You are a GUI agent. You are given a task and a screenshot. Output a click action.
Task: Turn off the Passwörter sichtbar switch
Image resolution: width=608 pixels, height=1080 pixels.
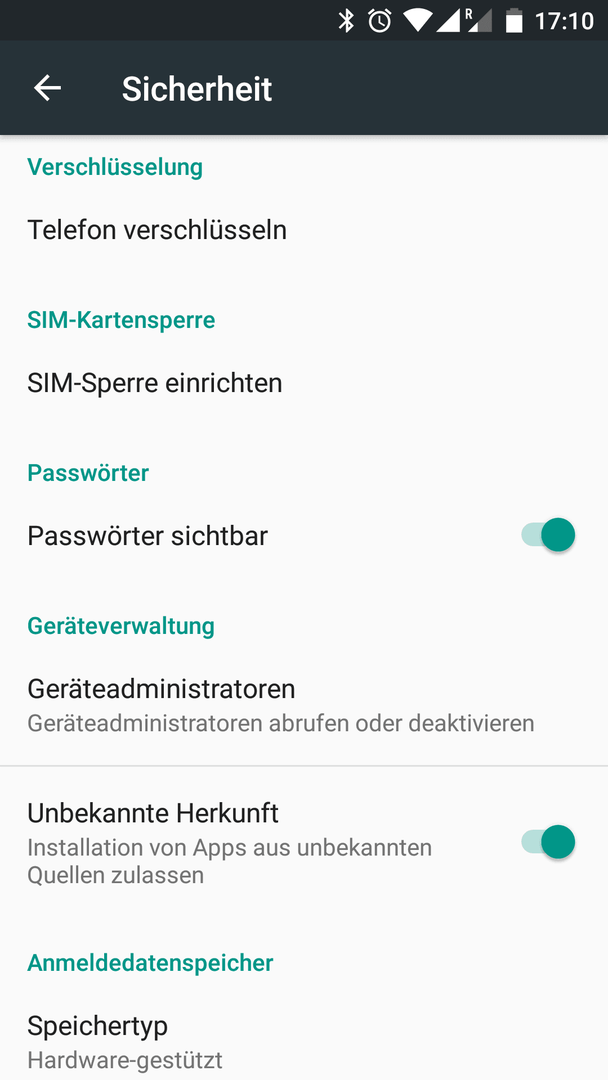tap(548, 535)
